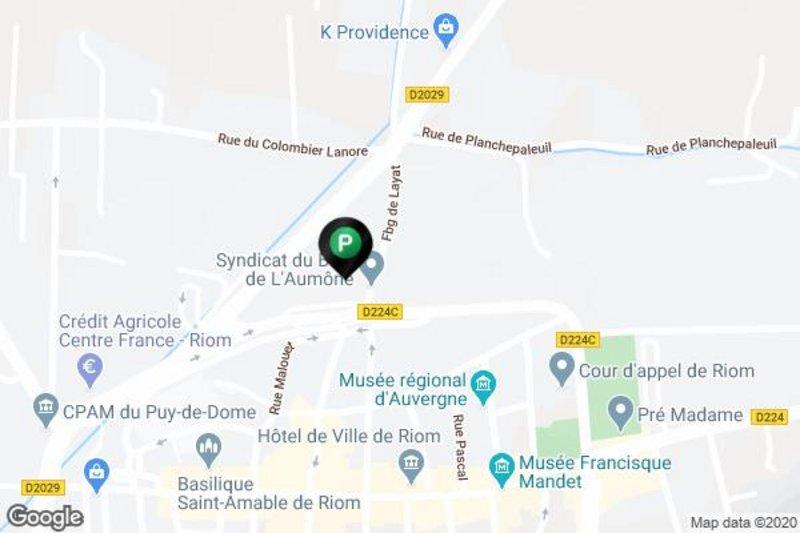Open the Musée Francisque Mandet pin

point(501,466)
